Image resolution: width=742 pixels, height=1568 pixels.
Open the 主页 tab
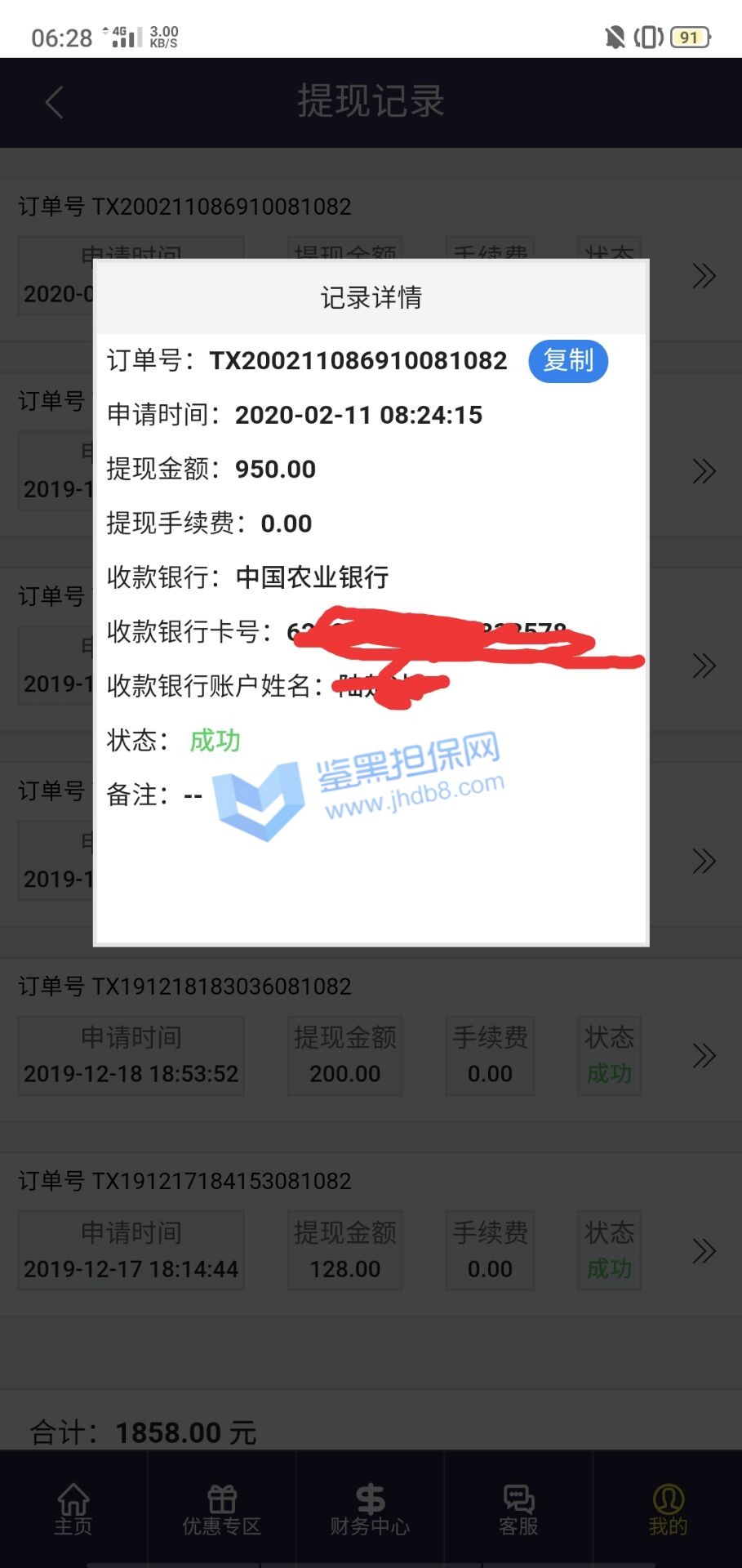(x=73, y=1509)
